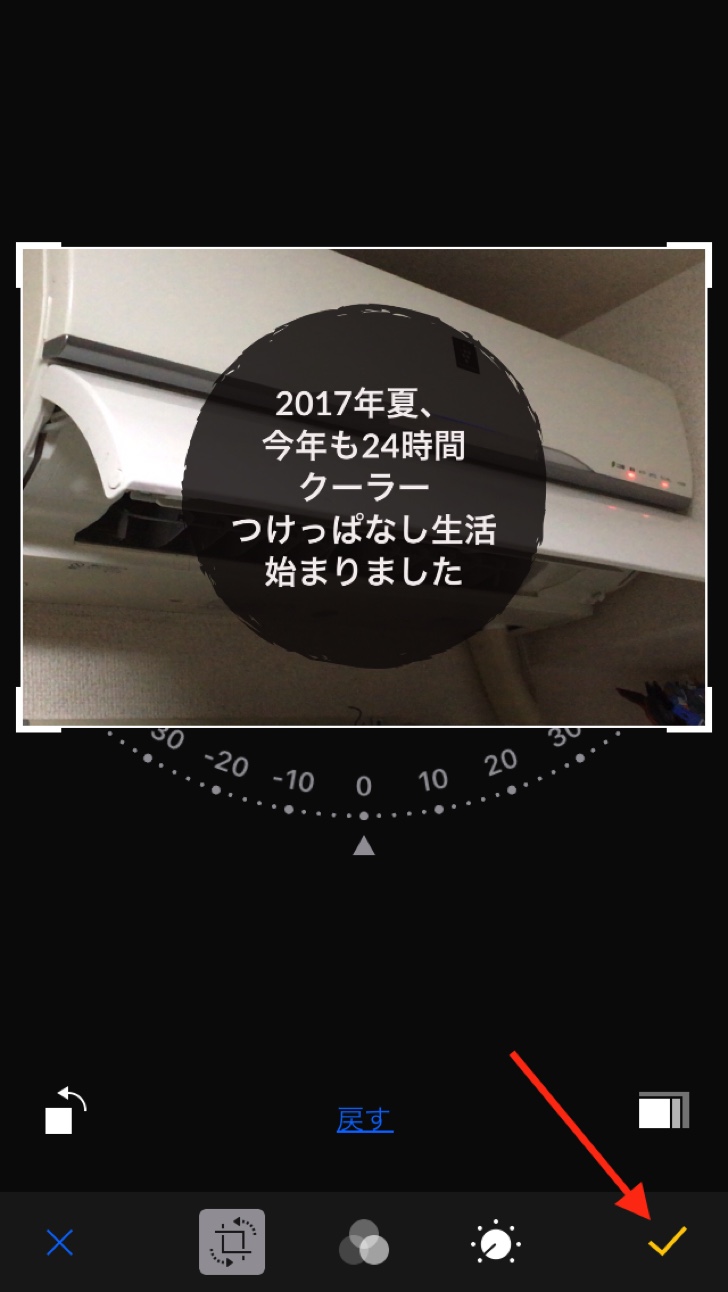The height and width of the screenshot is (1292, 728).
Task: Select the crop and rotate tool
Action: pos(232,1242)
